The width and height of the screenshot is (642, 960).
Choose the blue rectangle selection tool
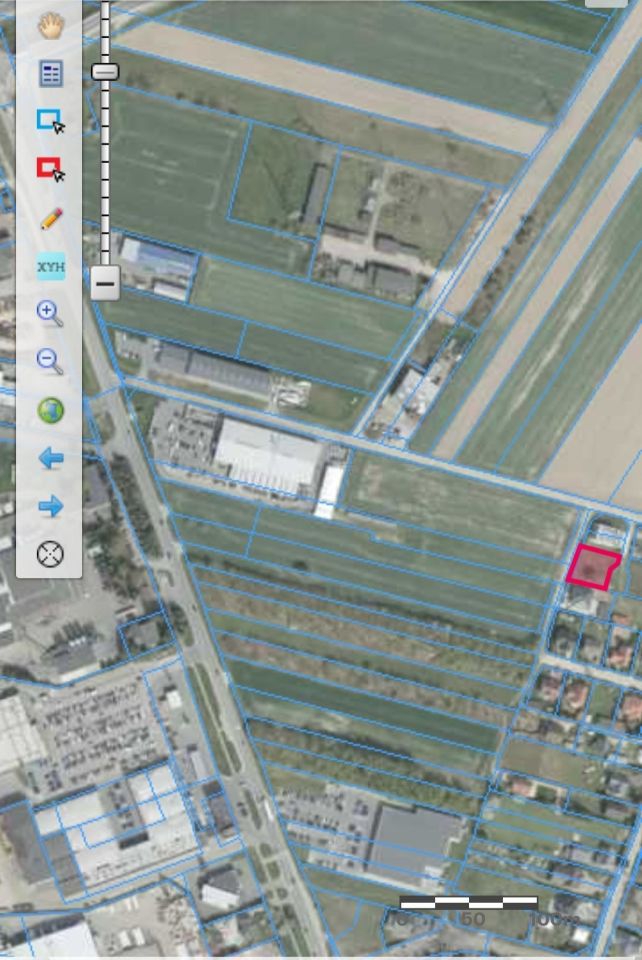point(50,121)
